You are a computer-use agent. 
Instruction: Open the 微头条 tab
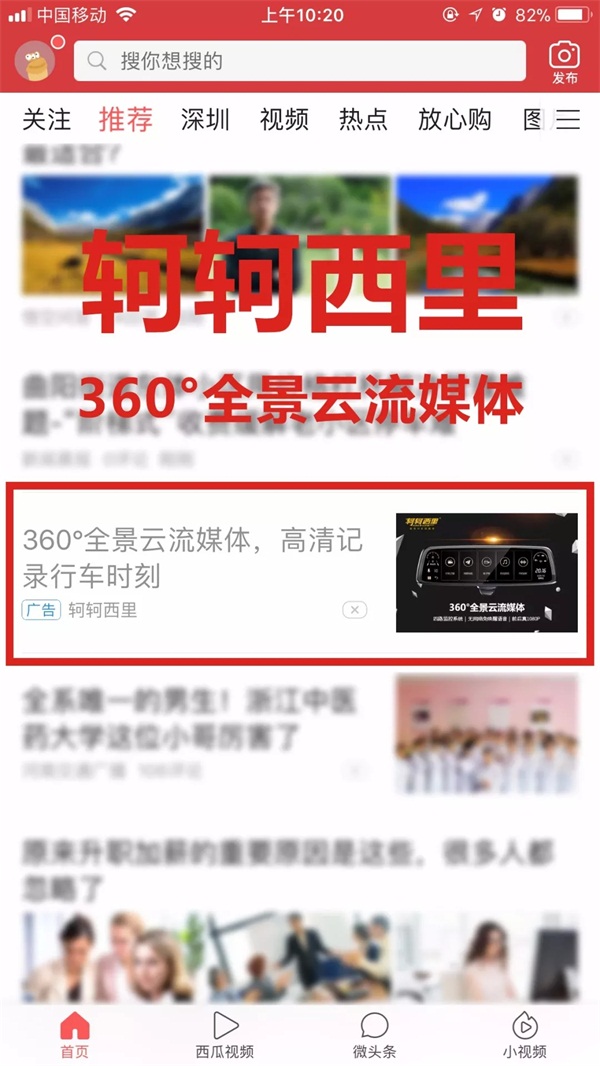point(375,1035)
